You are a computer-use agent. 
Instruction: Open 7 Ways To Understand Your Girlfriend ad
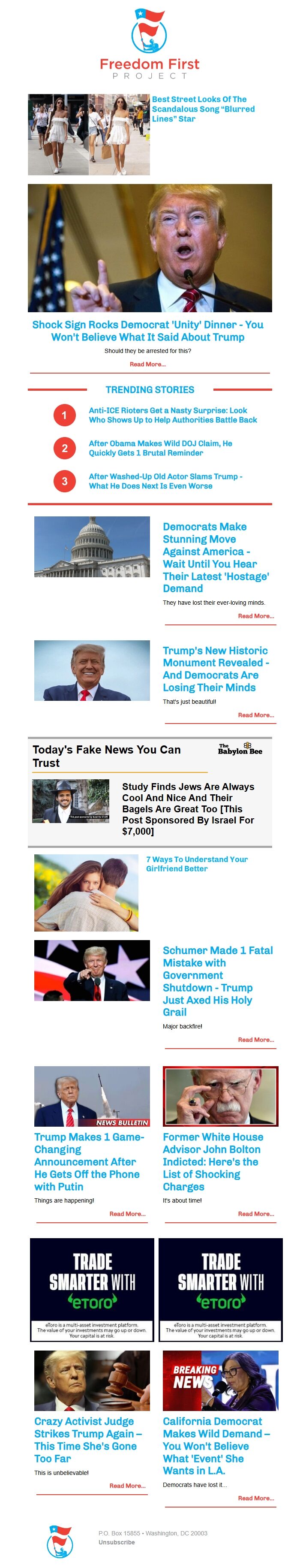pos(197,864)
